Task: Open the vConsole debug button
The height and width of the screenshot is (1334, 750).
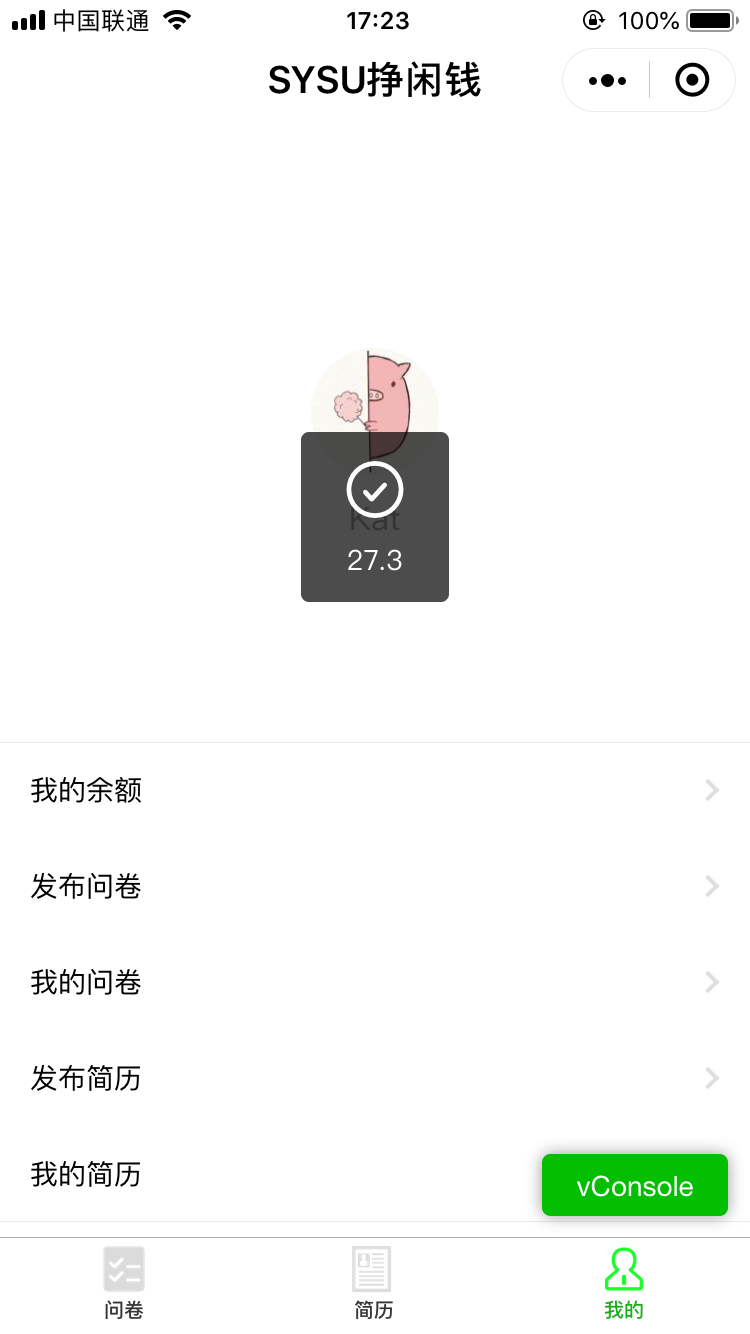Action: click(635, 1186)
